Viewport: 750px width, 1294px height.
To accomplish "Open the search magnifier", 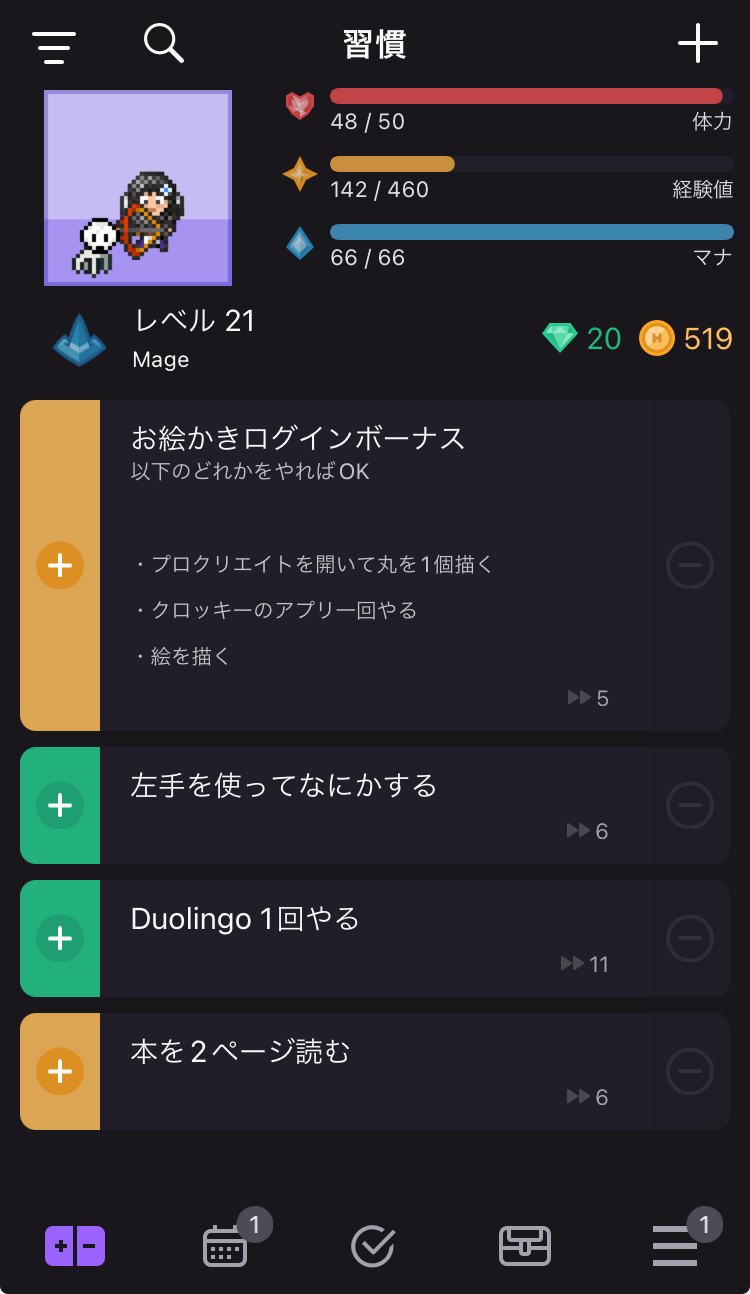I will pyautogui.click(x=163, y=44).
